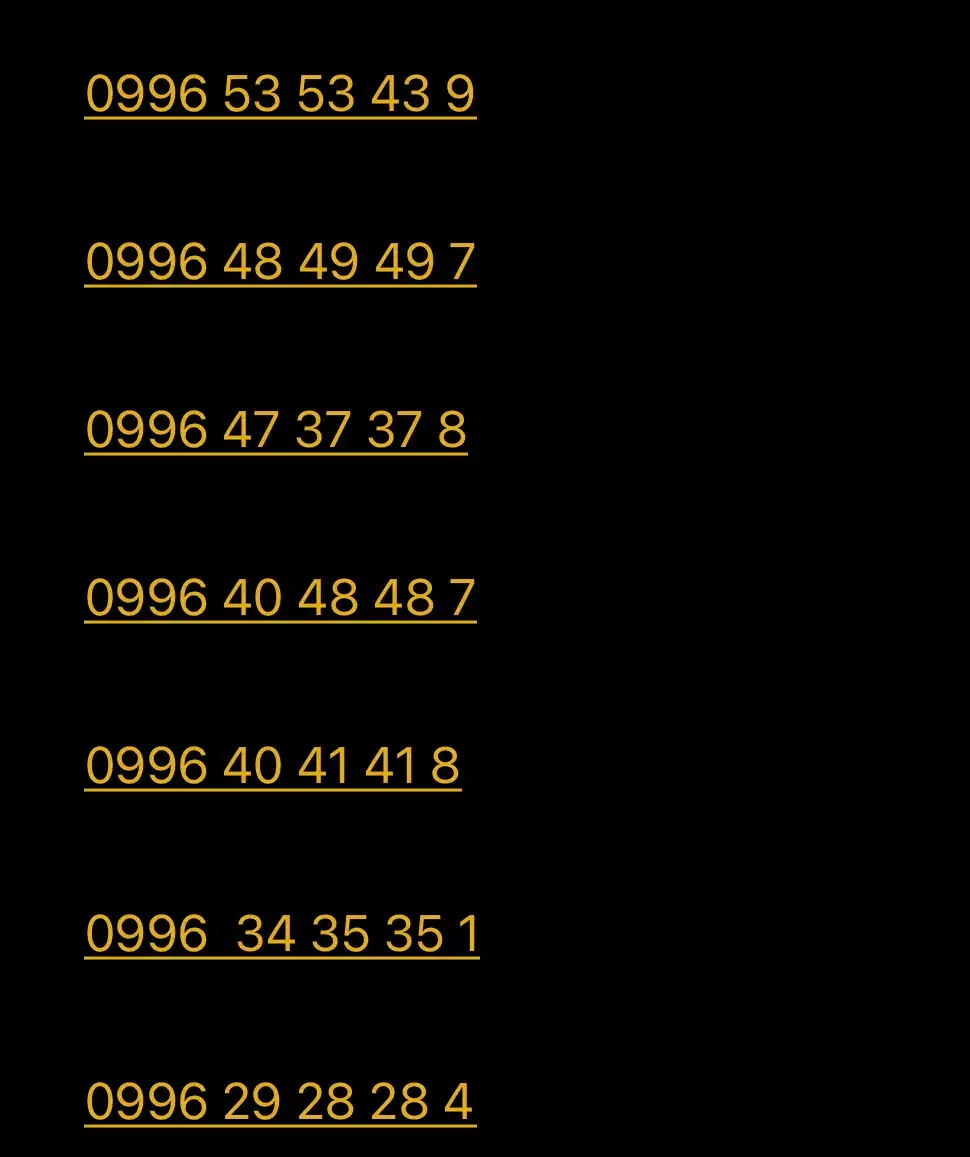Call the number 0996 48 49 49 7

point(280,262)
